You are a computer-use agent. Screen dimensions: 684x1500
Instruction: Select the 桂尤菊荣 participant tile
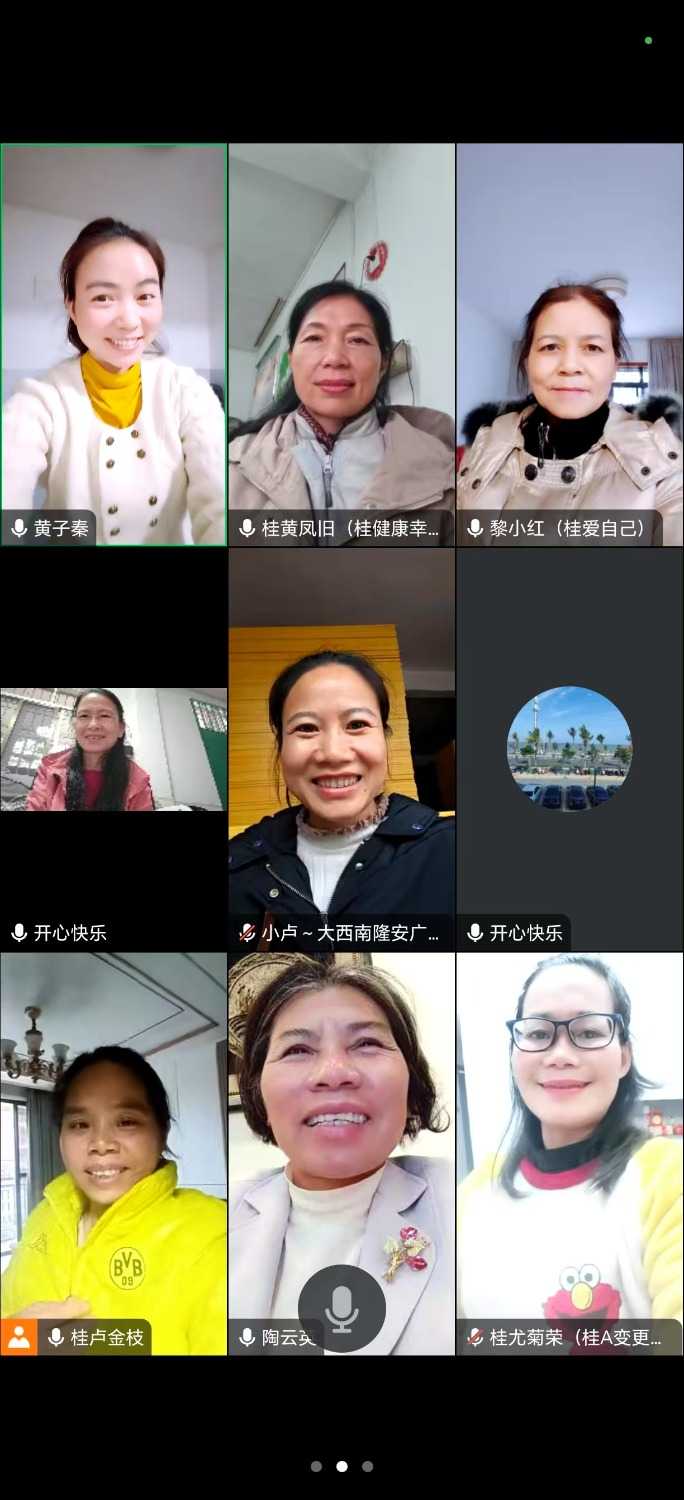tap(570, 1153)
